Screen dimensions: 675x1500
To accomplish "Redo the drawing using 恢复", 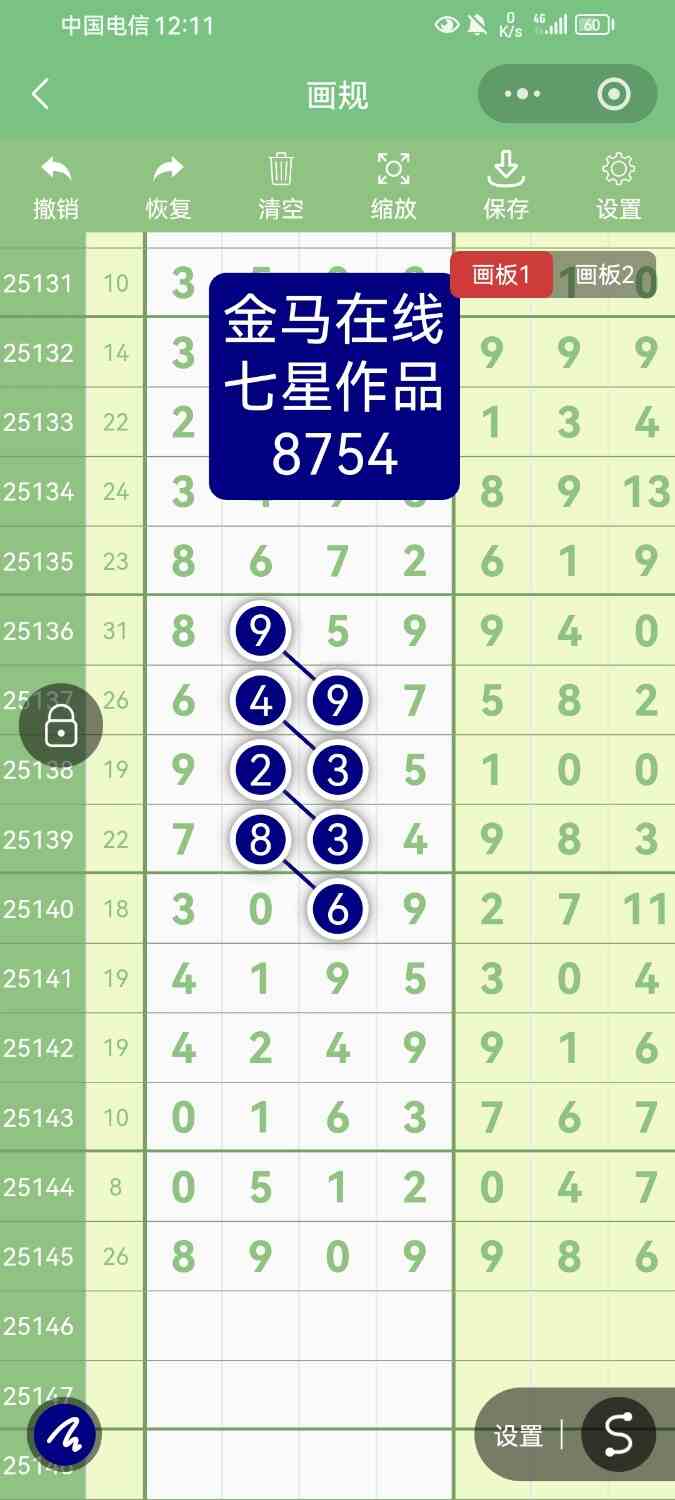I will pyautogui.click(x=168, y=187).
